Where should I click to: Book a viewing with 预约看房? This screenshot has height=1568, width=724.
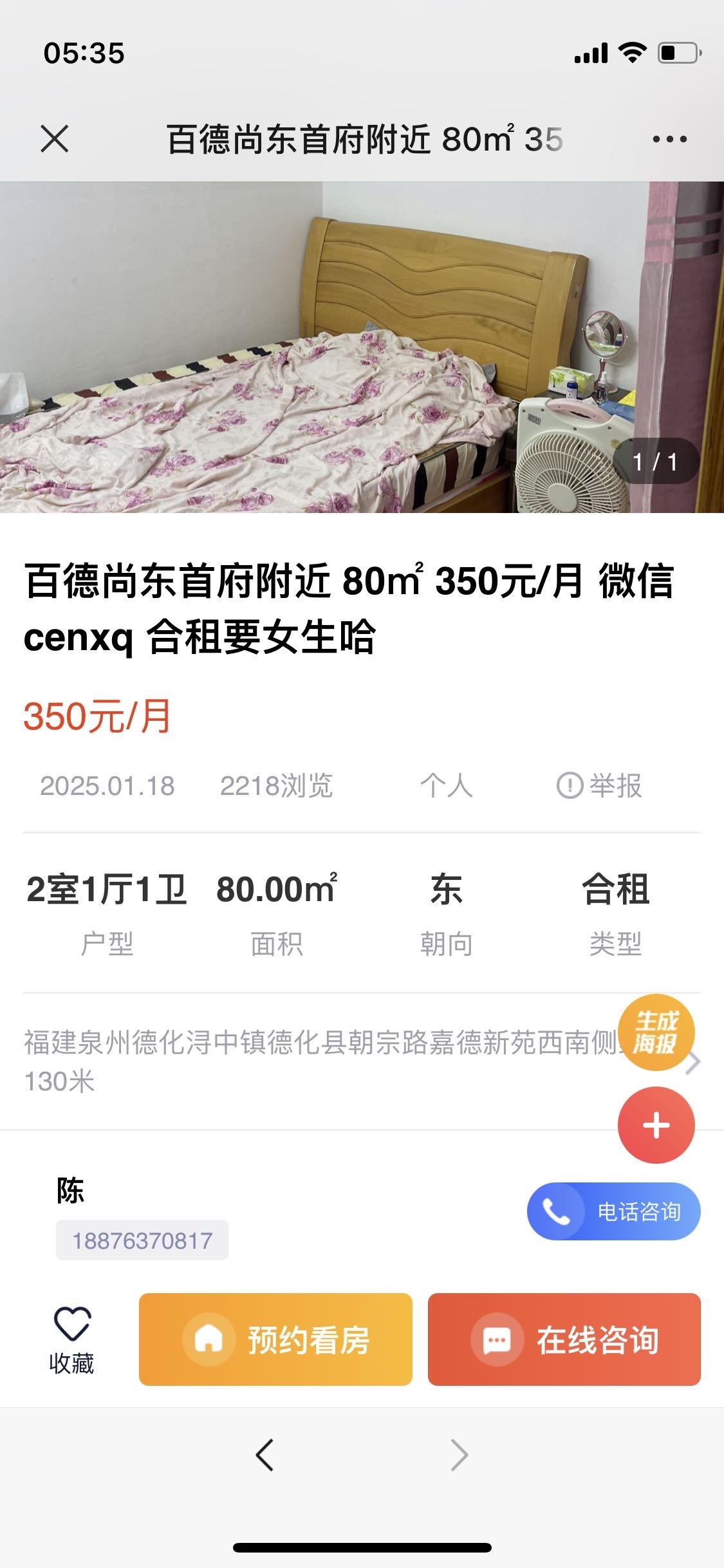pyautogui.click(x=275, y=1339)
